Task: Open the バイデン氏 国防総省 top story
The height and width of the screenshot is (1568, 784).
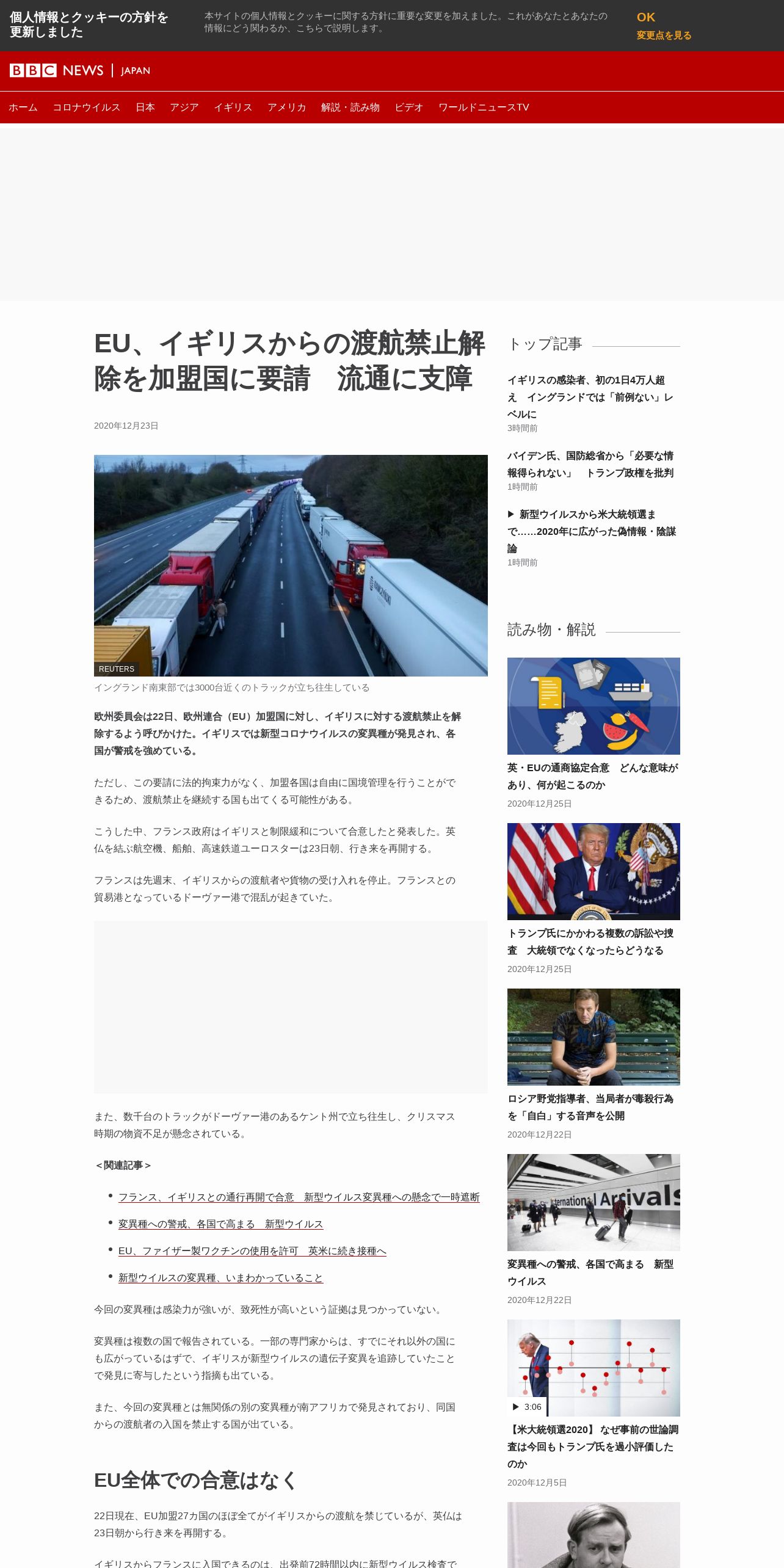Action: [590, 464]
